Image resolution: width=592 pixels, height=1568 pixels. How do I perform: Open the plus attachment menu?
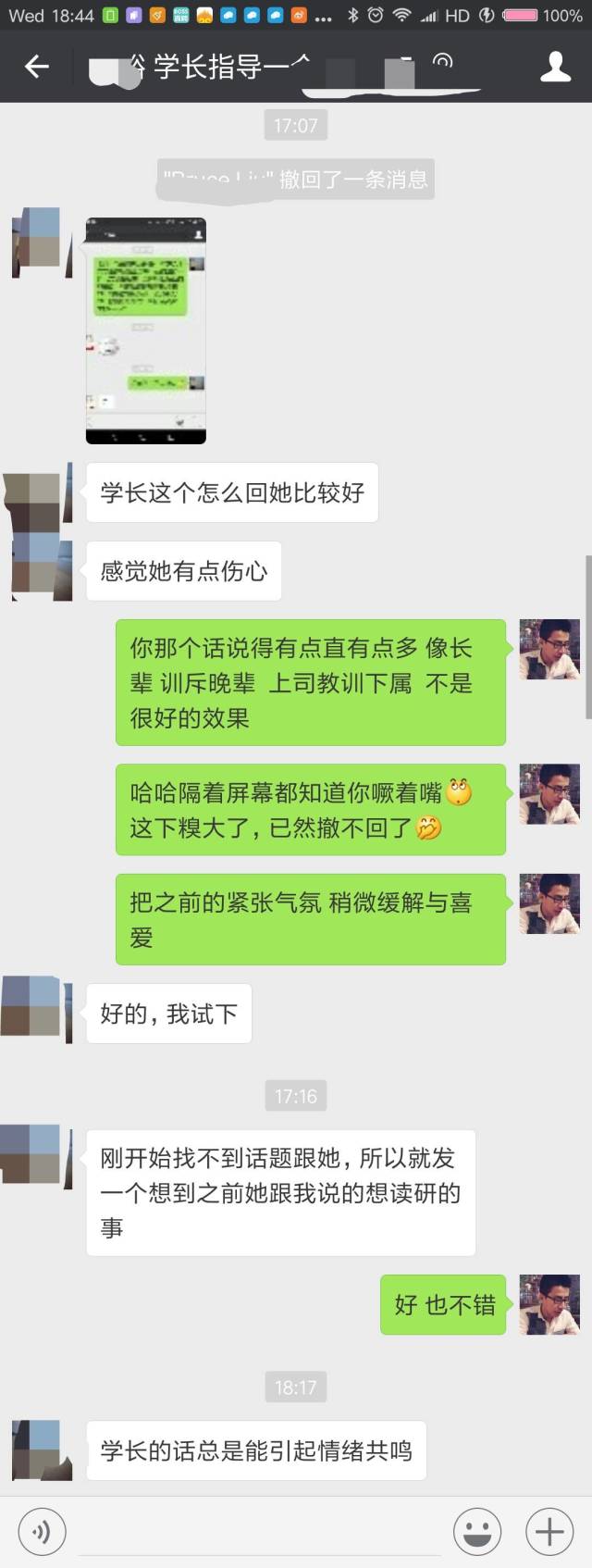[x=549, y=1532]
